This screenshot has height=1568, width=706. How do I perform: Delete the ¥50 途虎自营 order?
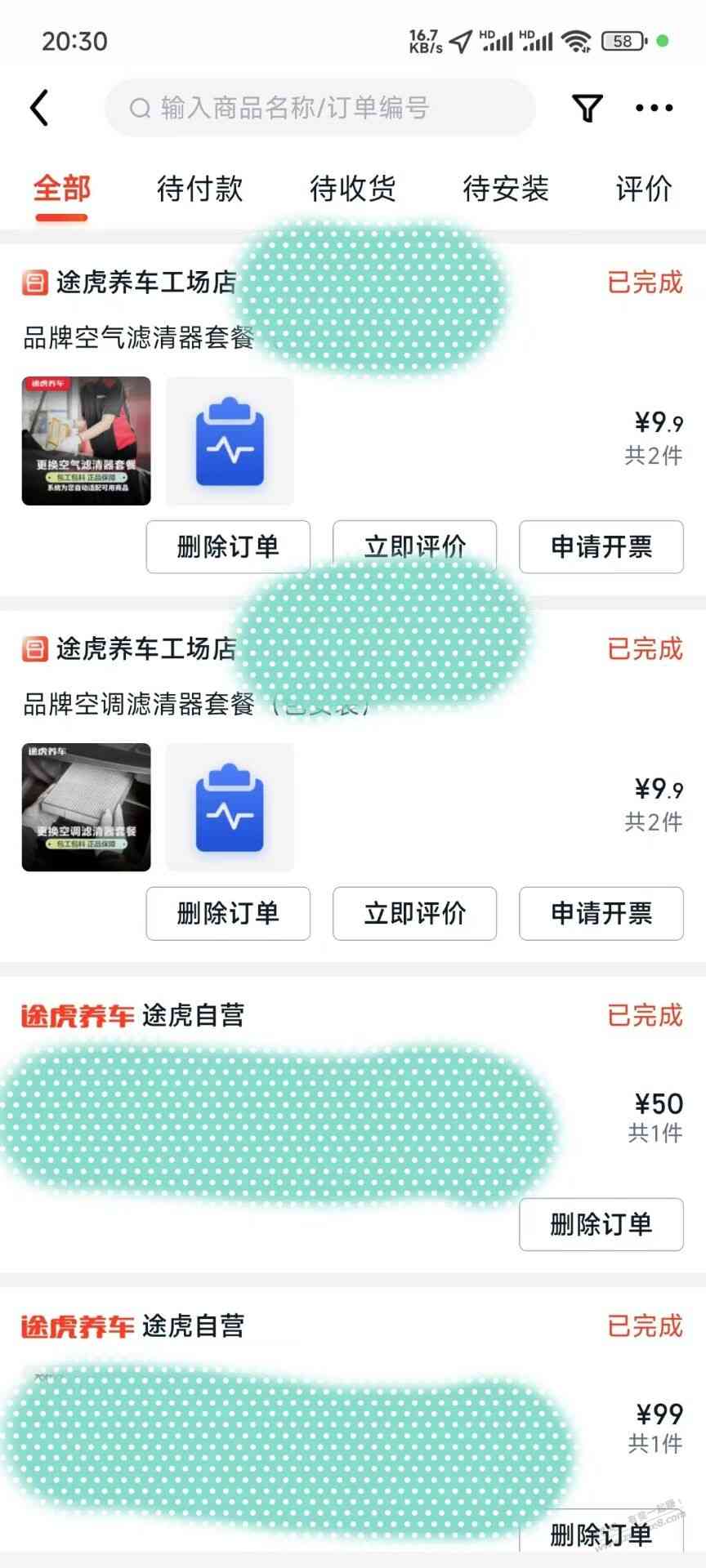coord(601,1224)
